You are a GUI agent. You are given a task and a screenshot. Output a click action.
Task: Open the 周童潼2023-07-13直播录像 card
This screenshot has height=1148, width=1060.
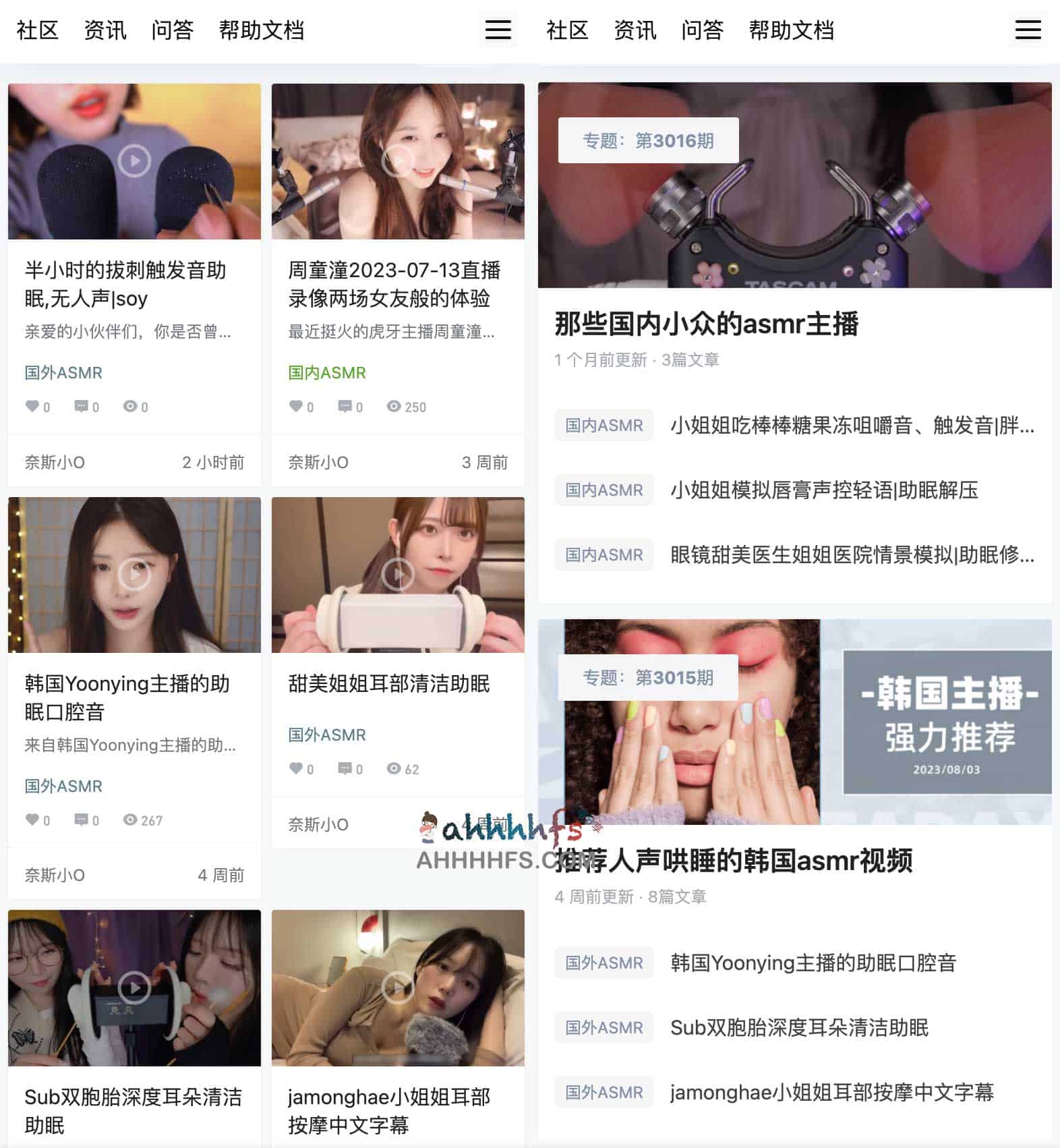click(394, 284)
